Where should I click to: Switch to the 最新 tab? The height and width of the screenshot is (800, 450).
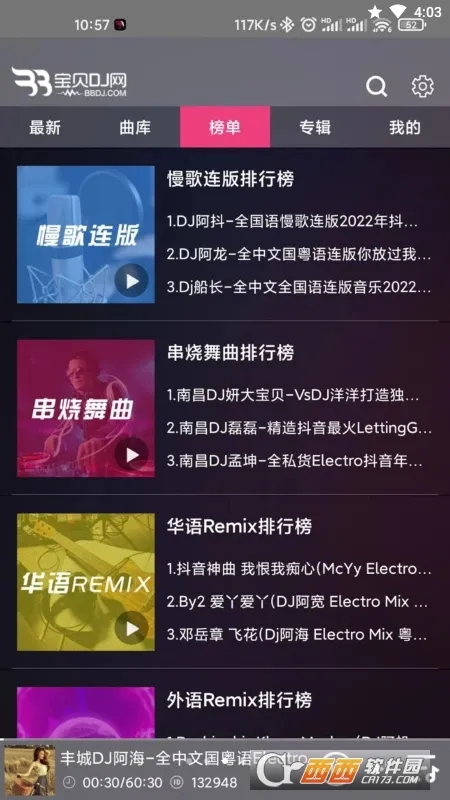coord(45,127)
